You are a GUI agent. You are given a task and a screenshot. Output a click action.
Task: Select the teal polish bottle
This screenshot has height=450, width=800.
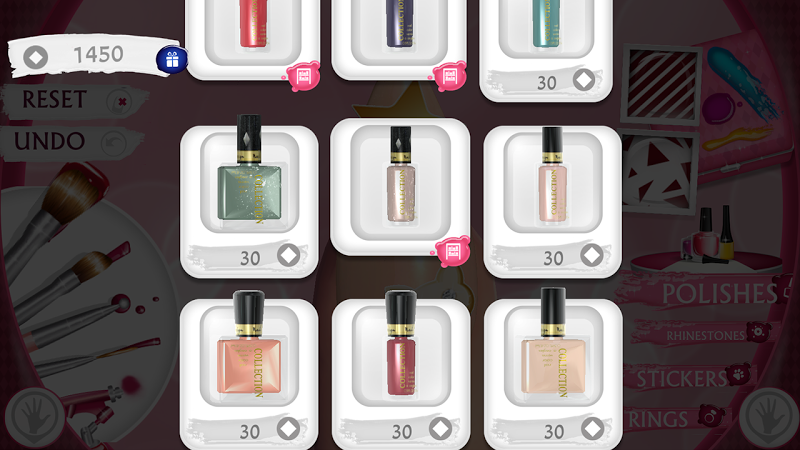[546, 25]
